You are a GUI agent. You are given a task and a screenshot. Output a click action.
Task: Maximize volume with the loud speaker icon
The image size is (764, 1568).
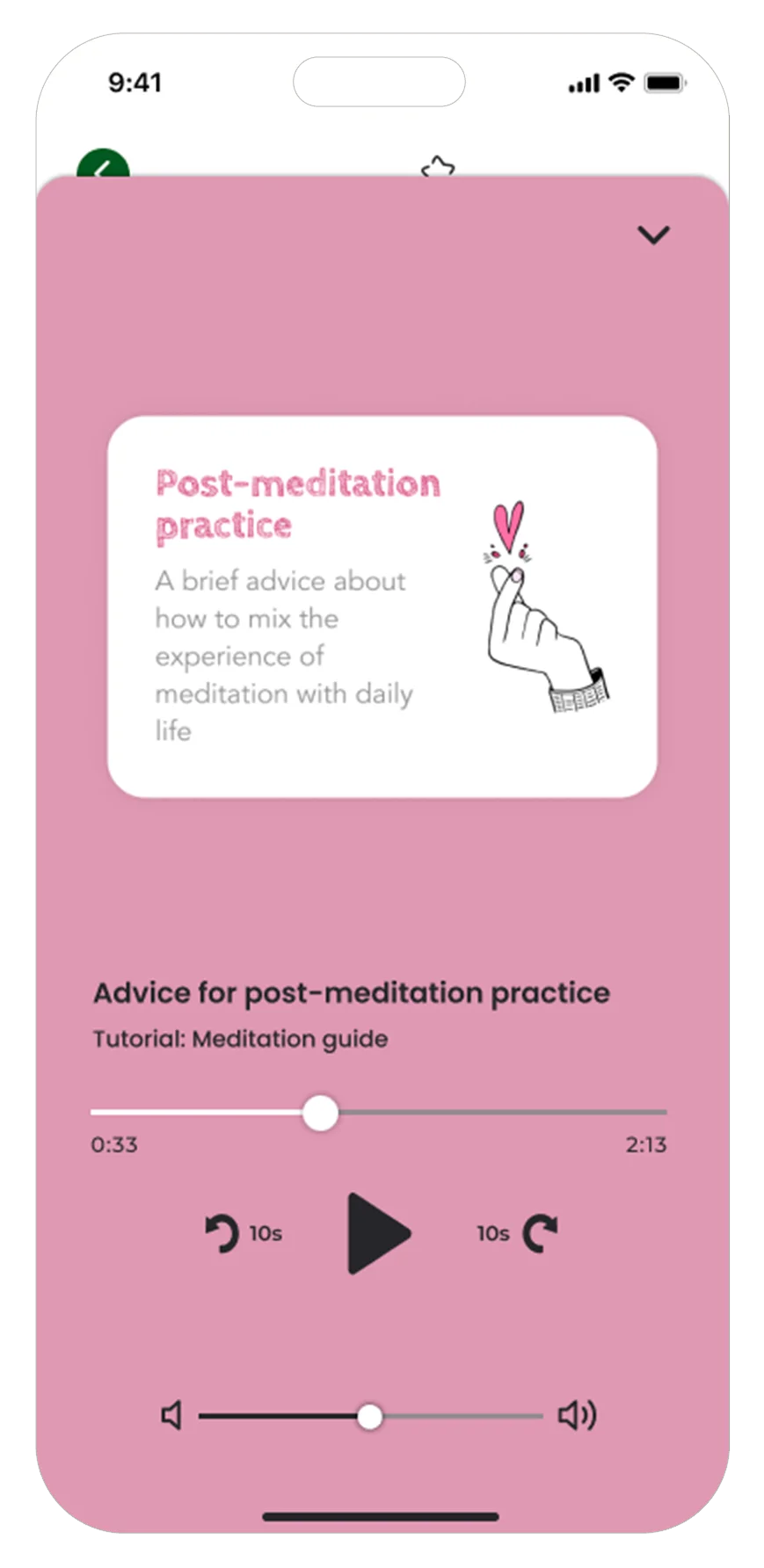578,1415
